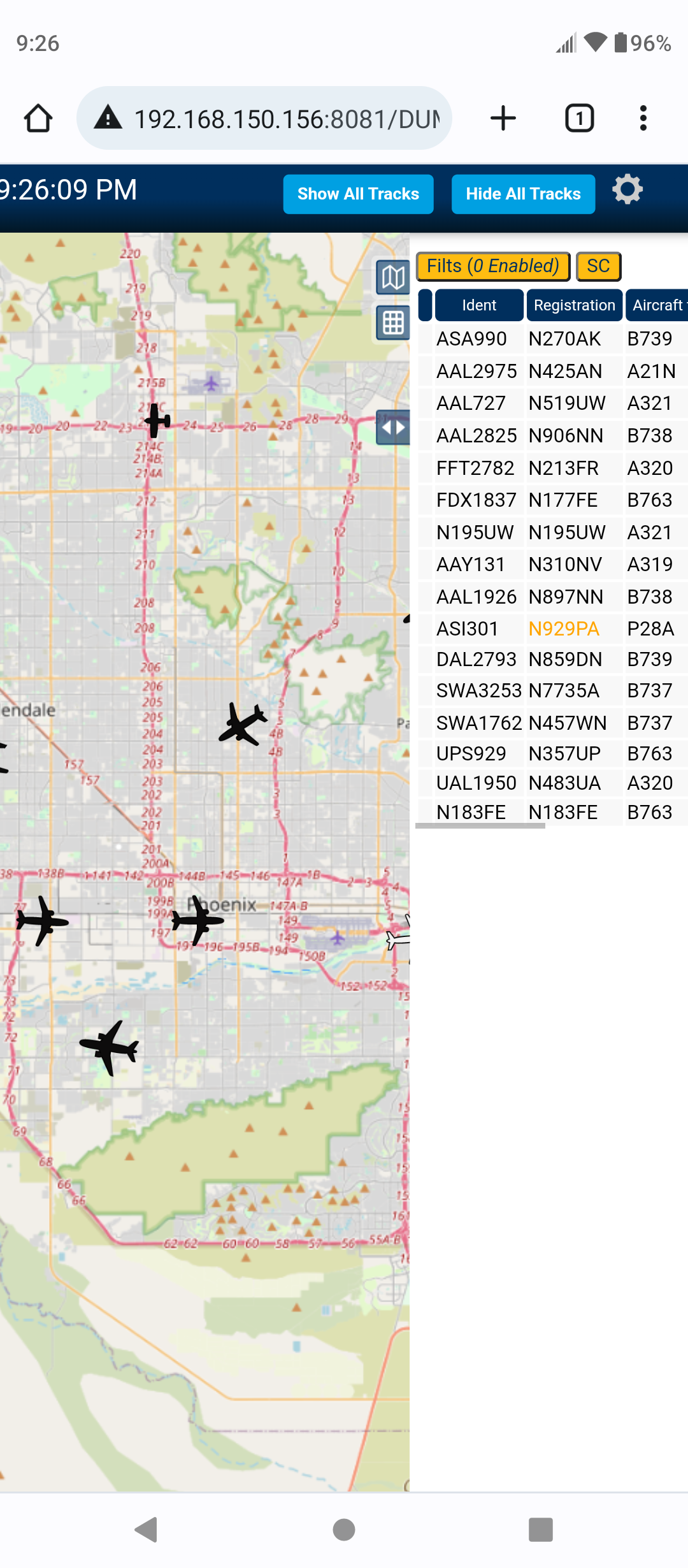This screenshot has height=1568, width=688.
Task: Open the Filts (0 Enabled) filters
Action: point(493,266)
